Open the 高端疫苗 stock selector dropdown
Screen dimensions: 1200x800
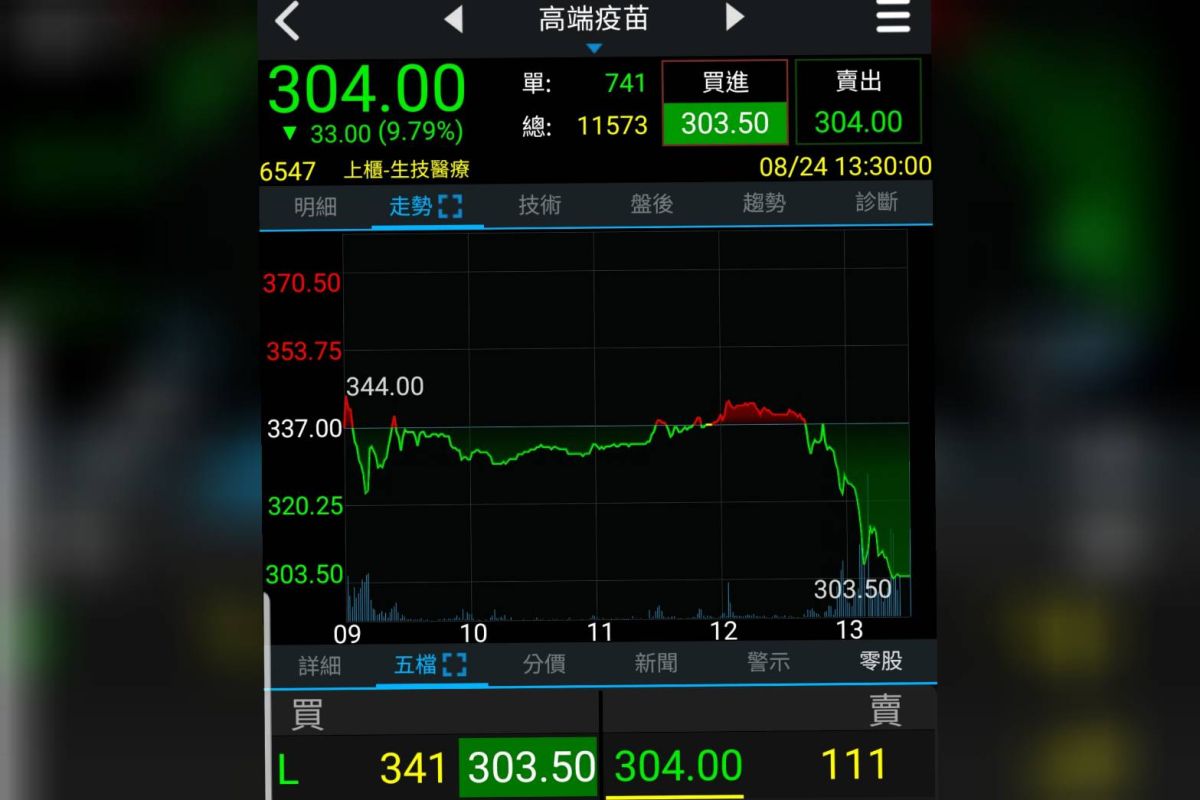pyautogui.click(x=593, y=24)
